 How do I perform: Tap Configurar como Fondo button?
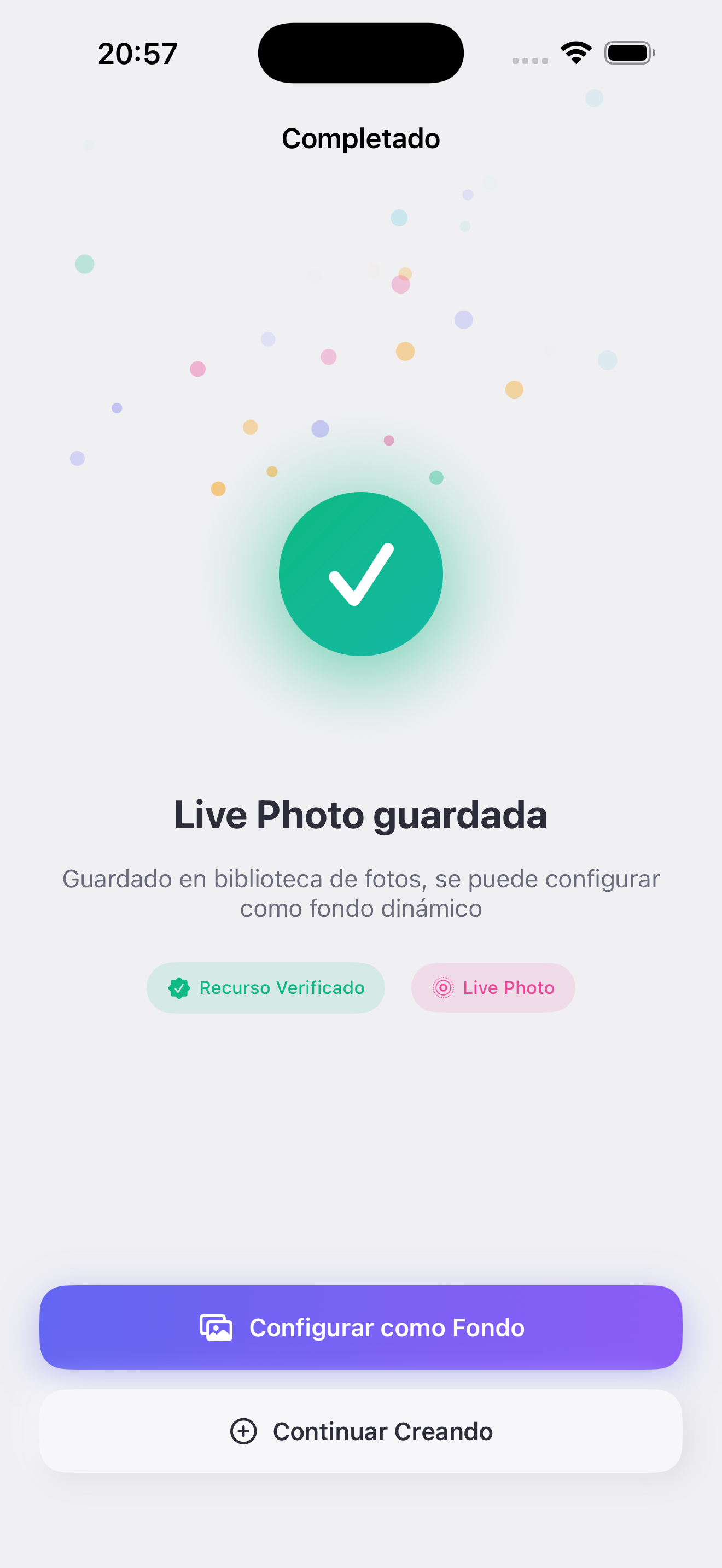point(361,1327)
